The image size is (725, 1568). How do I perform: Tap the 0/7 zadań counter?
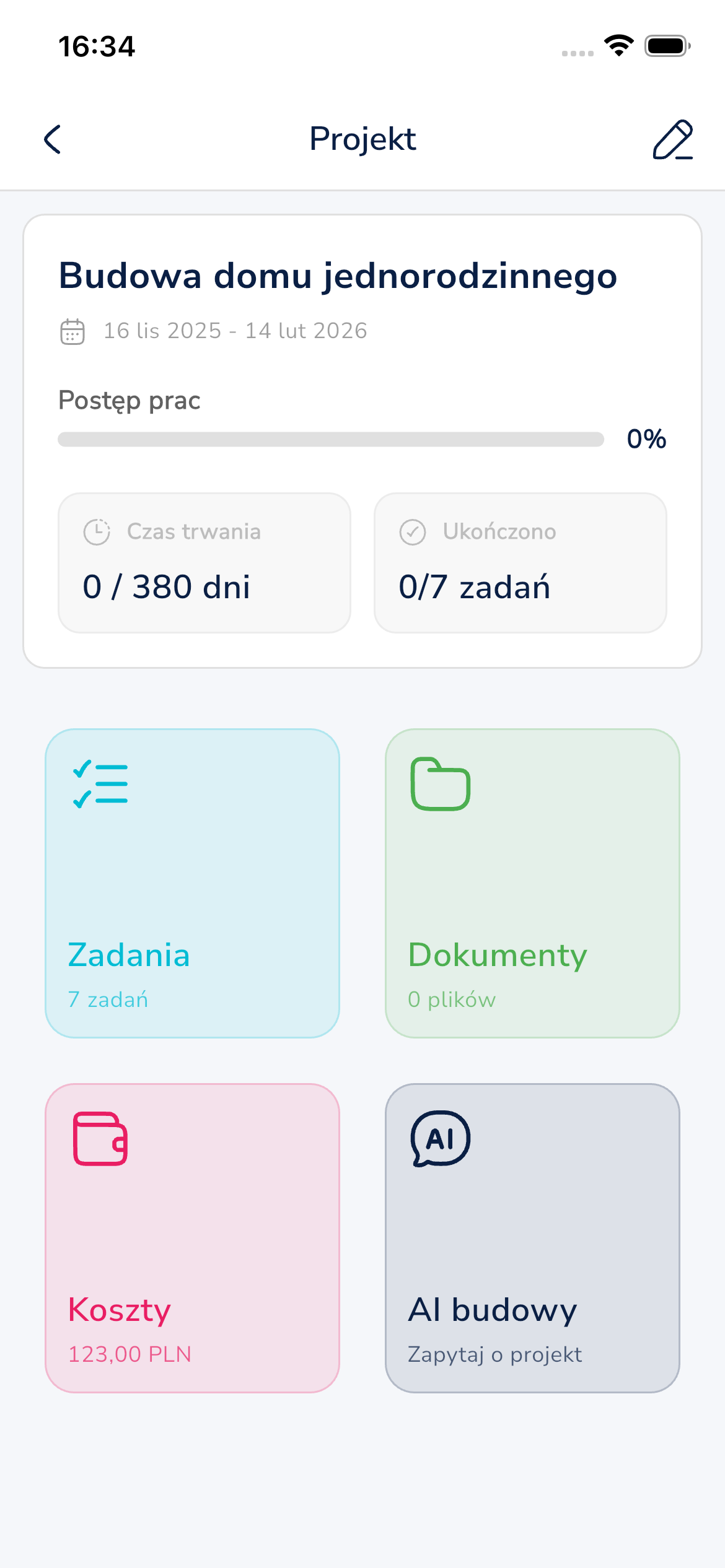pyautogui.click(x=475, y=587)
